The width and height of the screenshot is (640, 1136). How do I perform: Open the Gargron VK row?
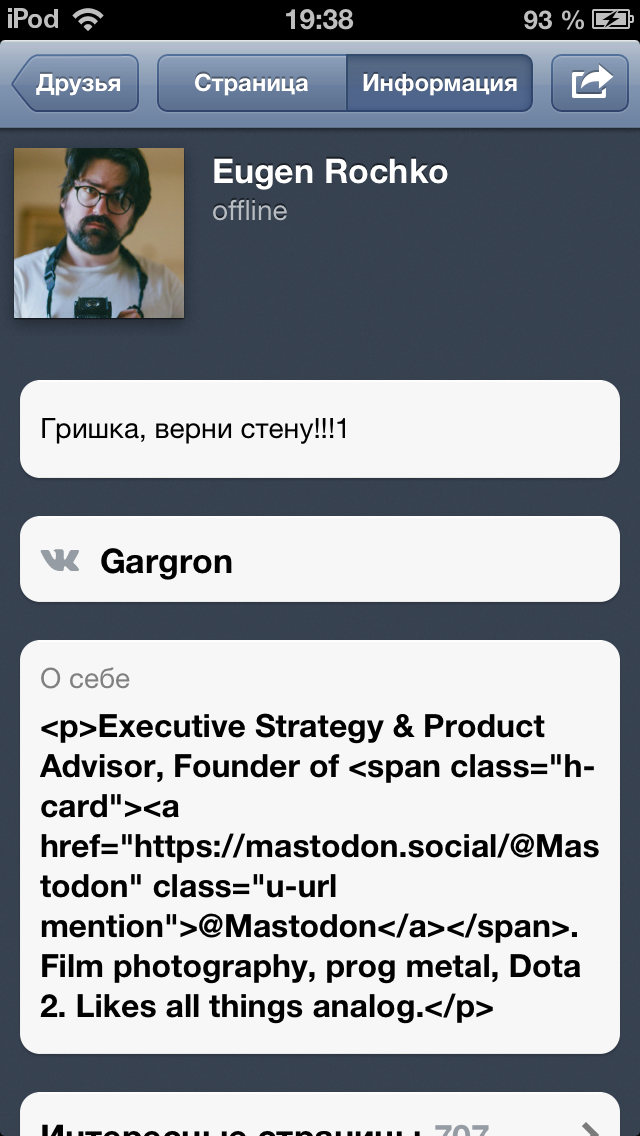(320, 559)
